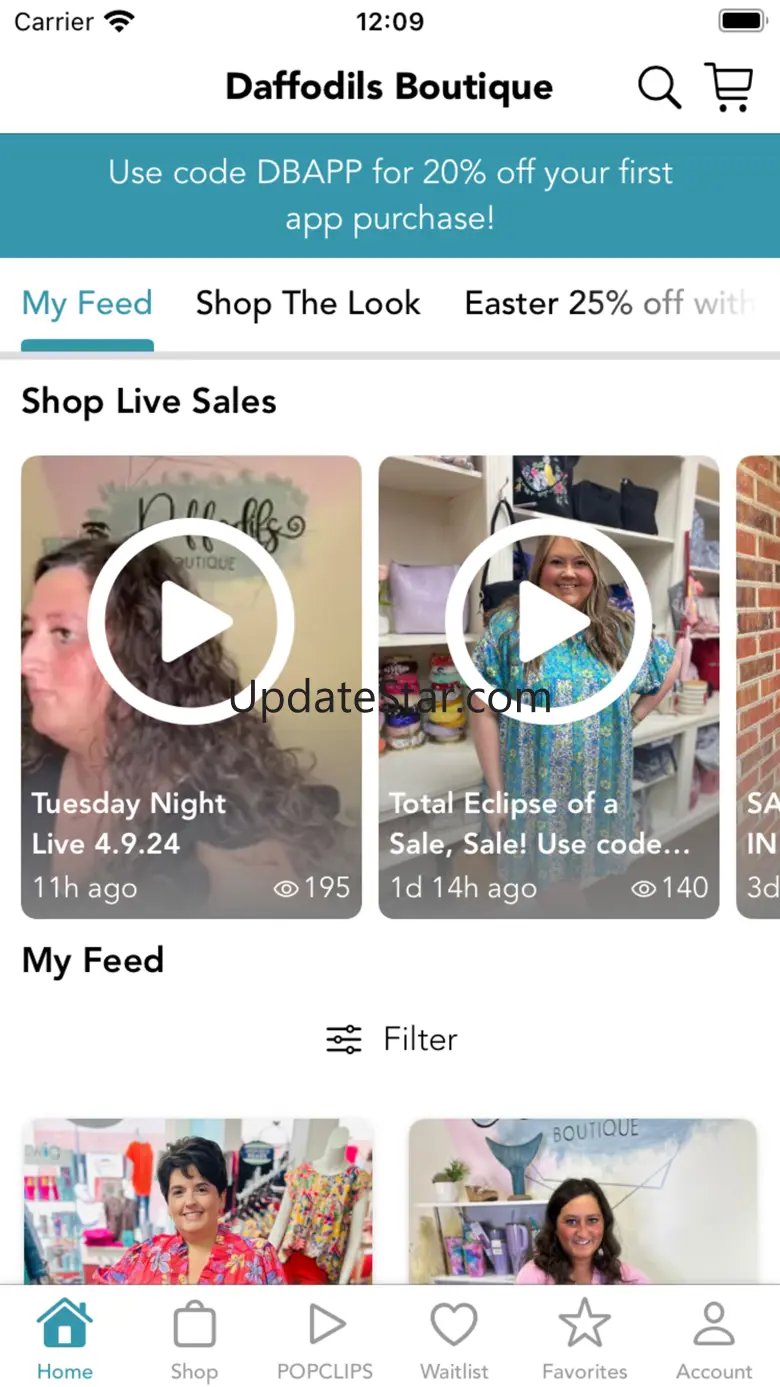Open the POPCLIPS tab

click(x=325, y=1340)
